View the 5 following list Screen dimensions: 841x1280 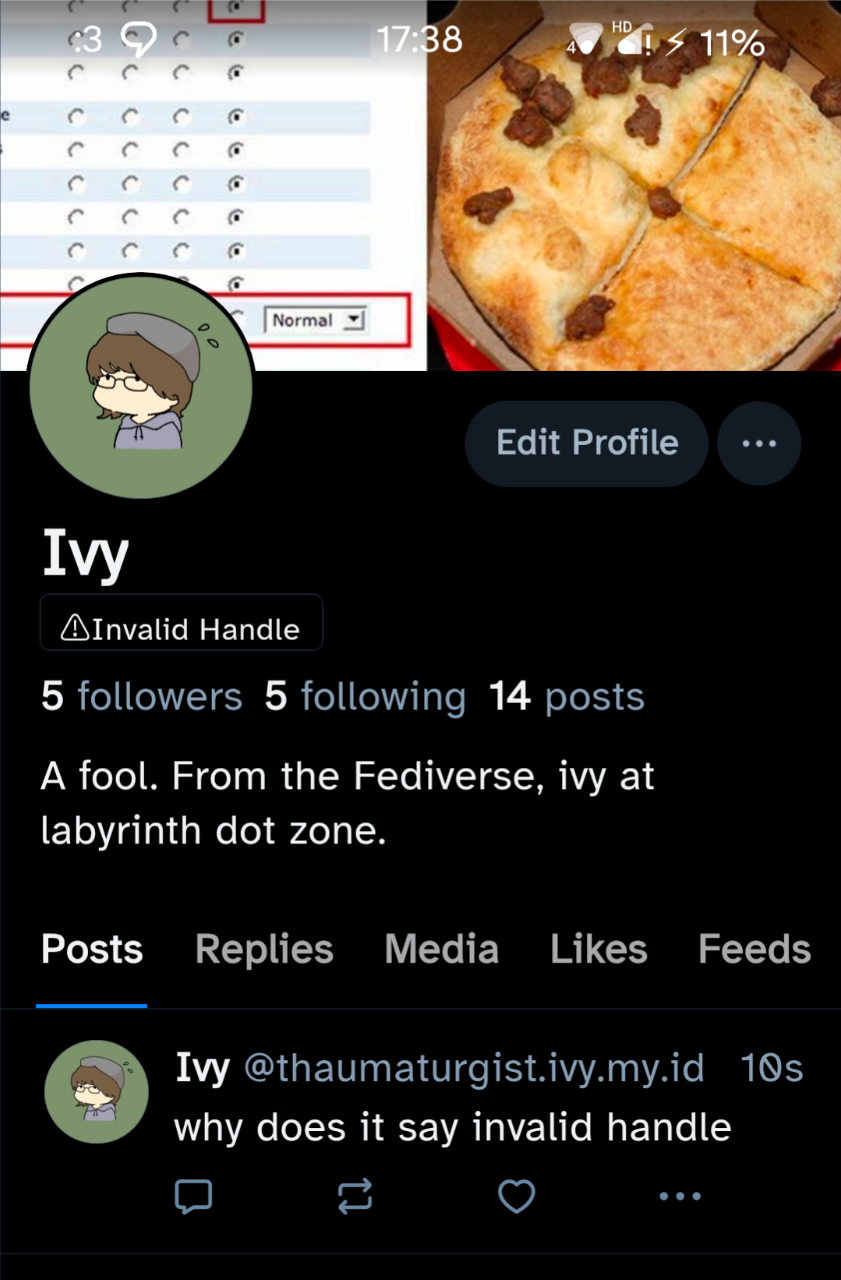pyautogui.click(x=365, y=697)
